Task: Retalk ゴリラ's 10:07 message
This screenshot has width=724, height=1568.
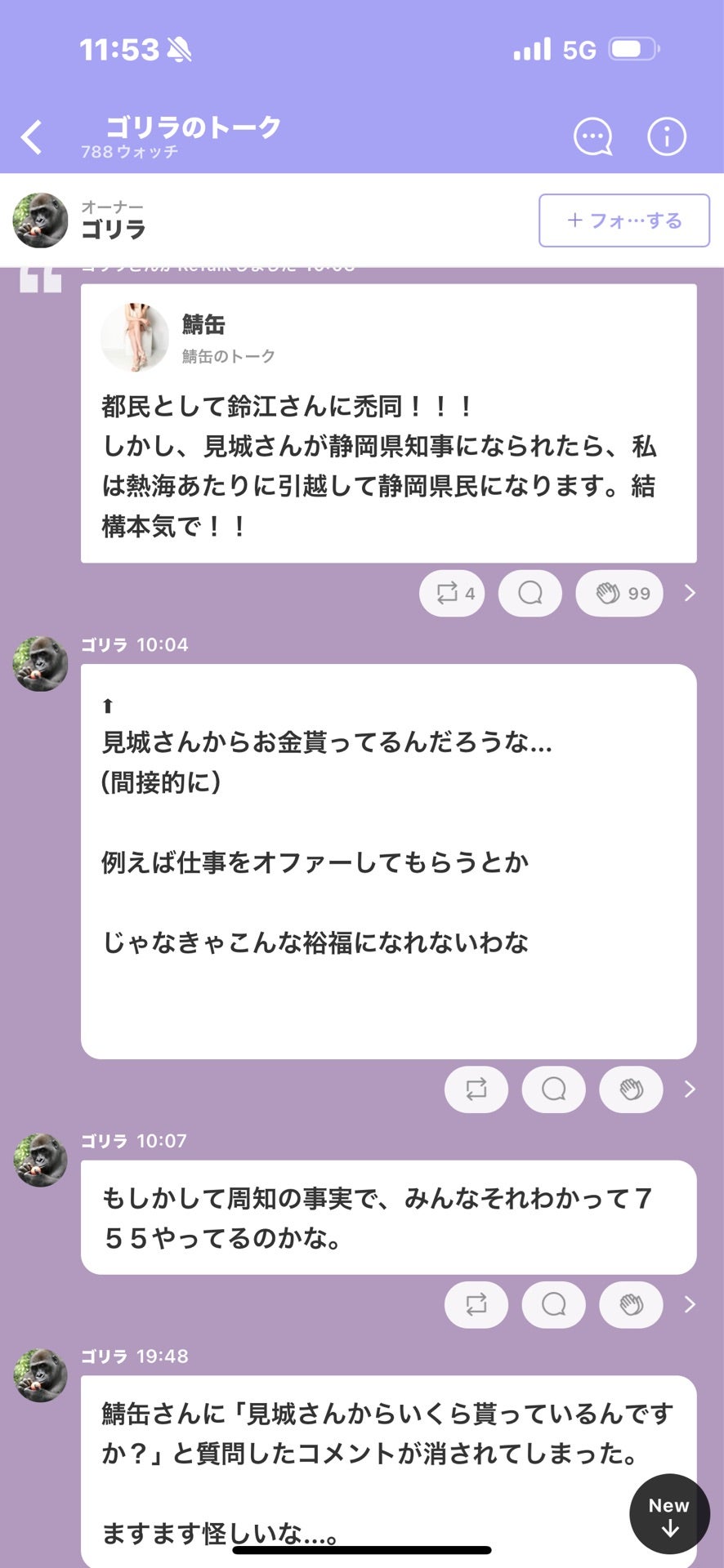Action: click(476, 1304)
